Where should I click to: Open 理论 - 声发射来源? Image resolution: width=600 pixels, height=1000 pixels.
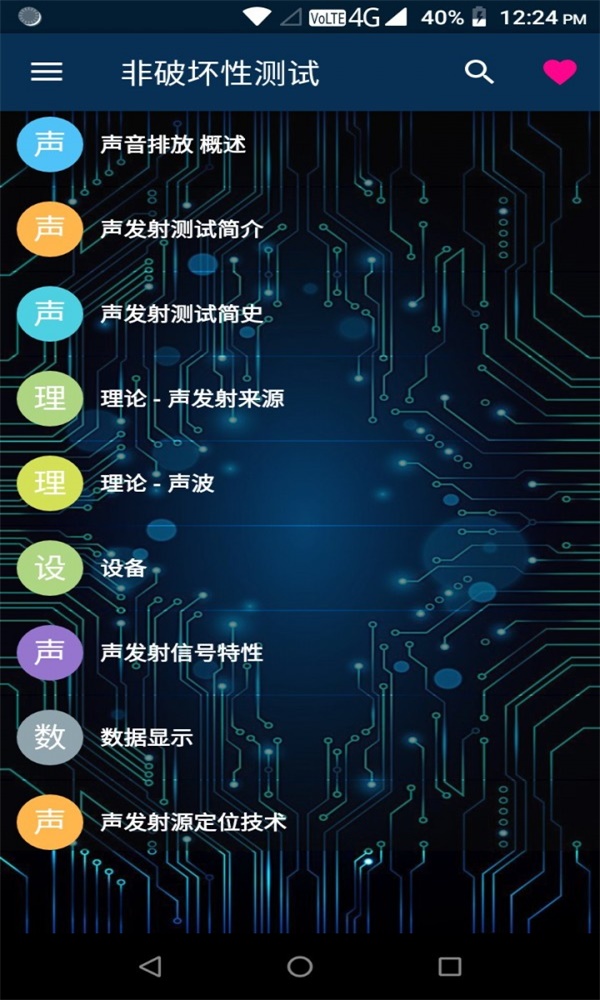300,399
